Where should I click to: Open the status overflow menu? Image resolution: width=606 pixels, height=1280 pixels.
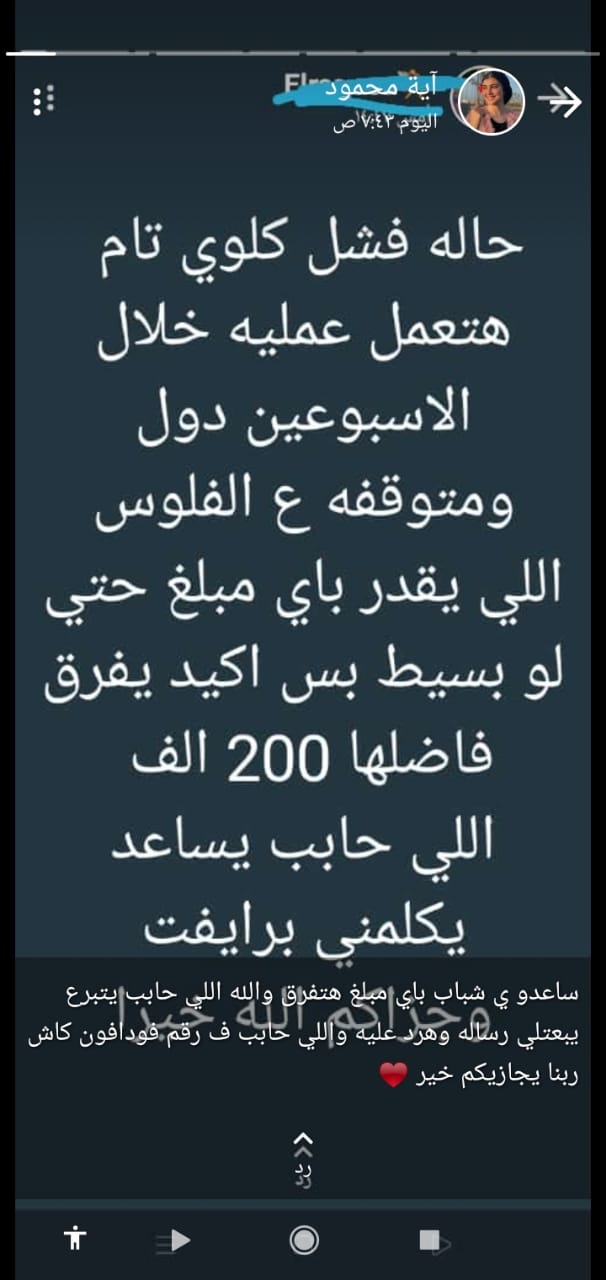(43, 100)
